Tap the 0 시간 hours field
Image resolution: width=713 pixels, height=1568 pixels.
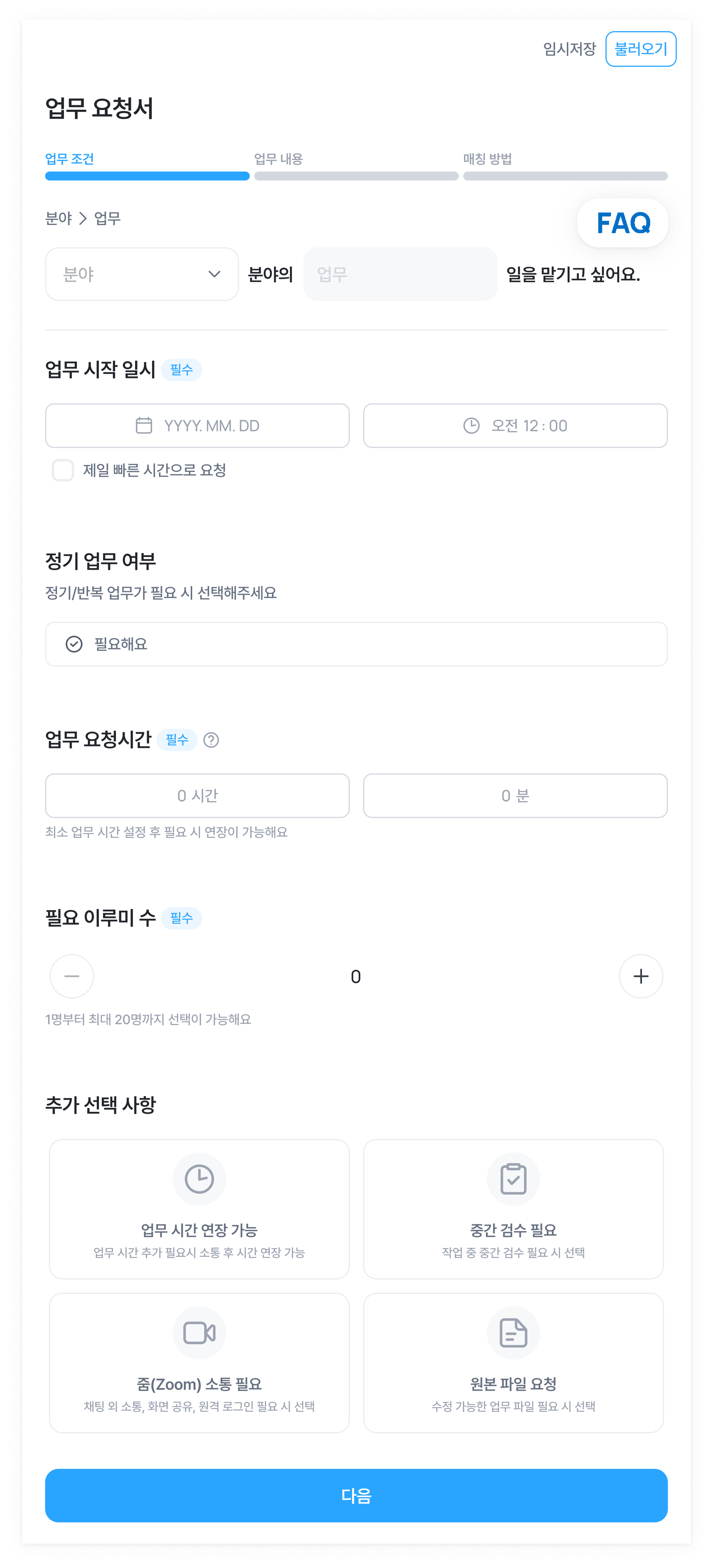coord(197,795)
